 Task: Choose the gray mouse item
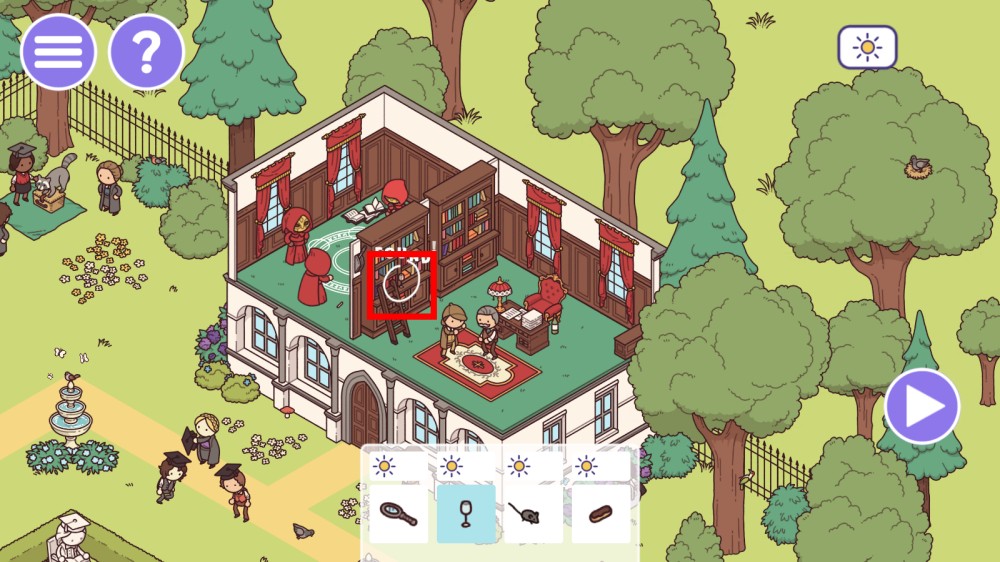click(x=533, y=514)
